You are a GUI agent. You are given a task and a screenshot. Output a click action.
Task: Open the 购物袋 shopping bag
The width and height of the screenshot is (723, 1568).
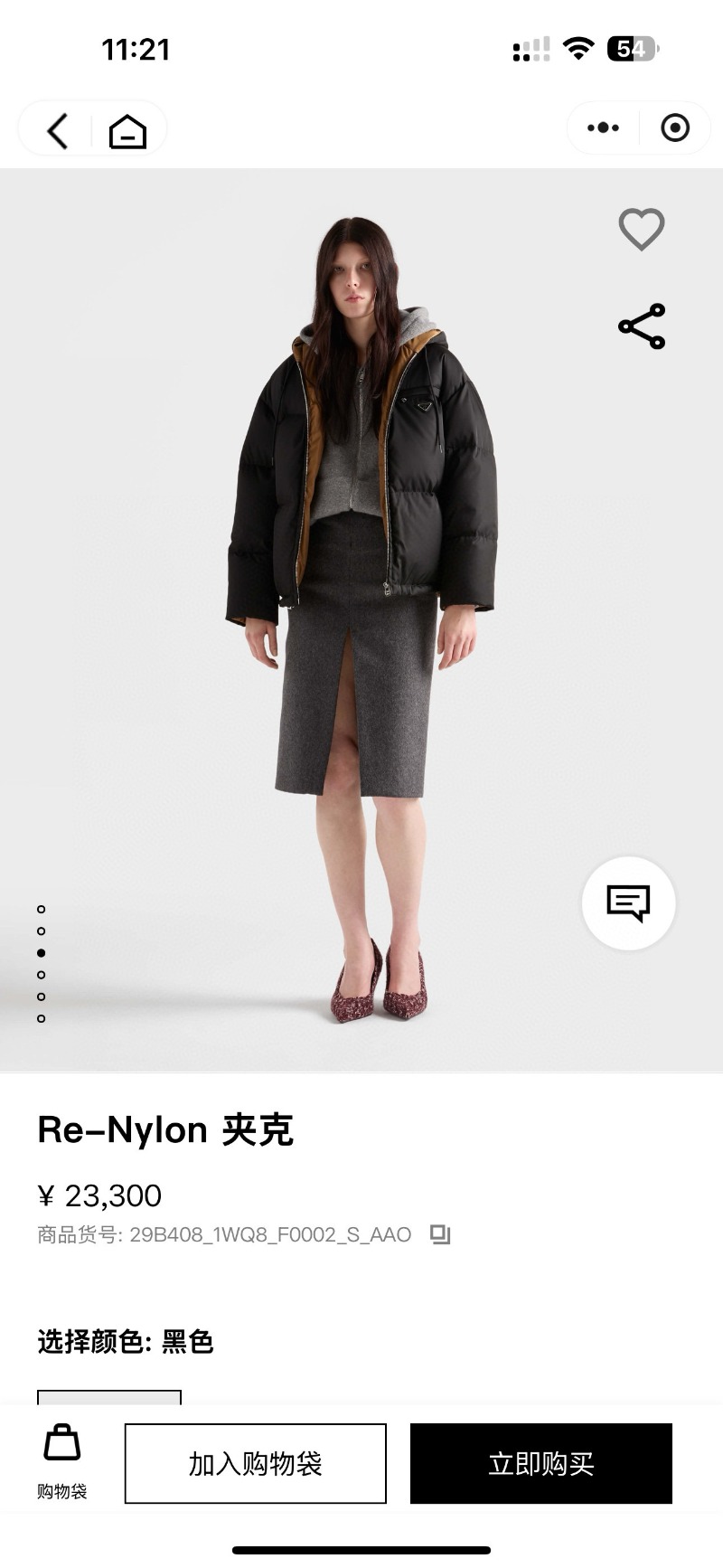tap(62, 1460)
